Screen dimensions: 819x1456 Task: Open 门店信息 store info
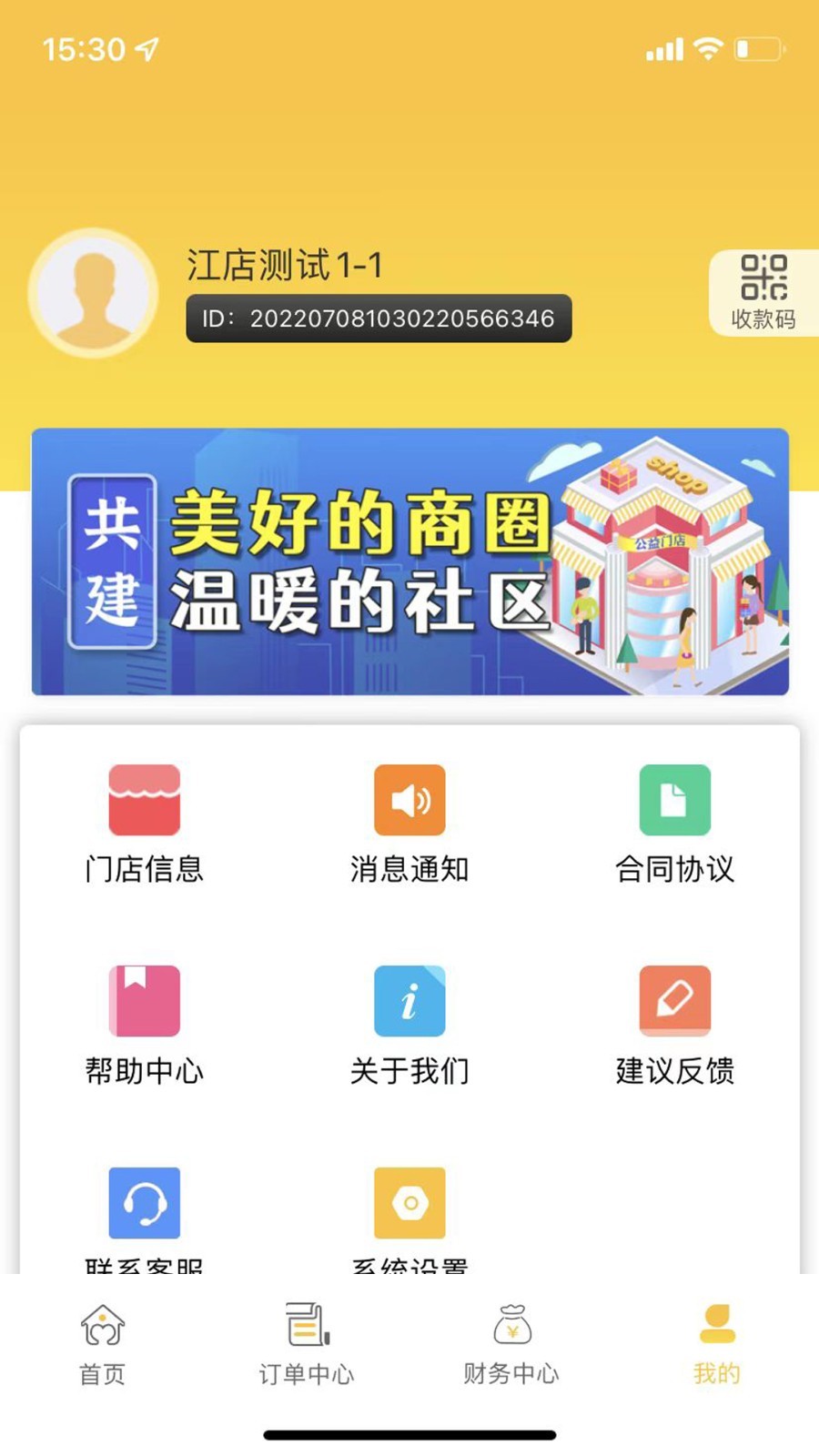click(144, 824)
